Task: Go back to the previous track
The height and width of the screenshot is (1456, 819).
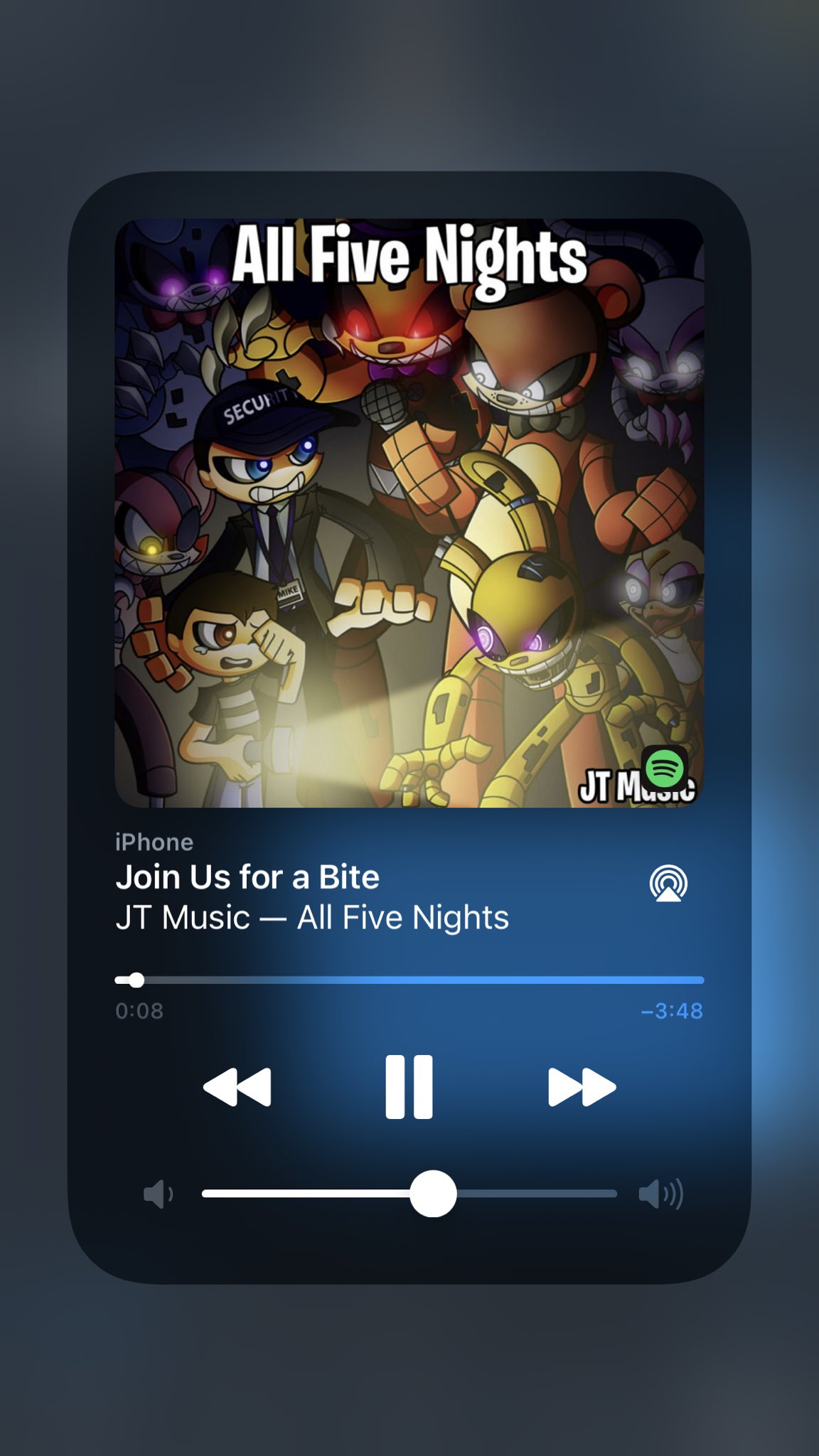Action: [237, 1087]
